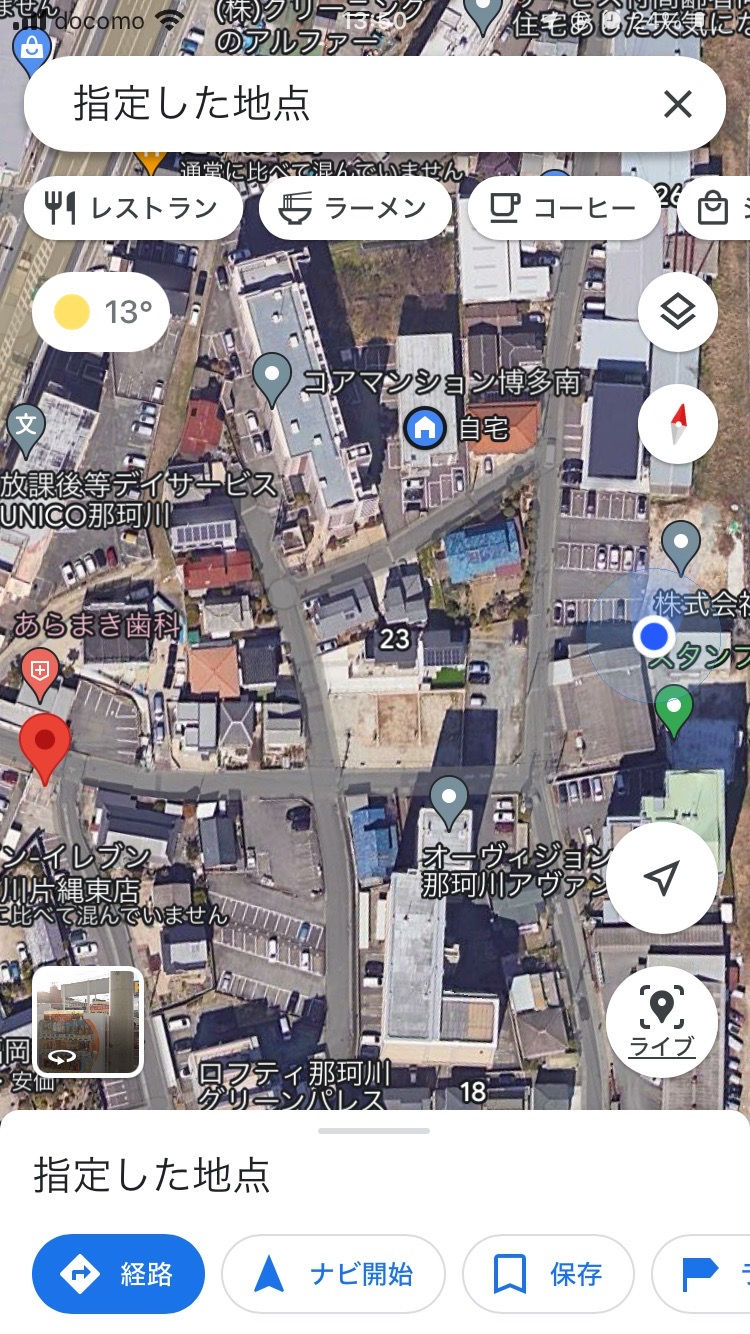Select the レストラン category chip
This screenshot has height=1334, width=750.
[133, 208]
